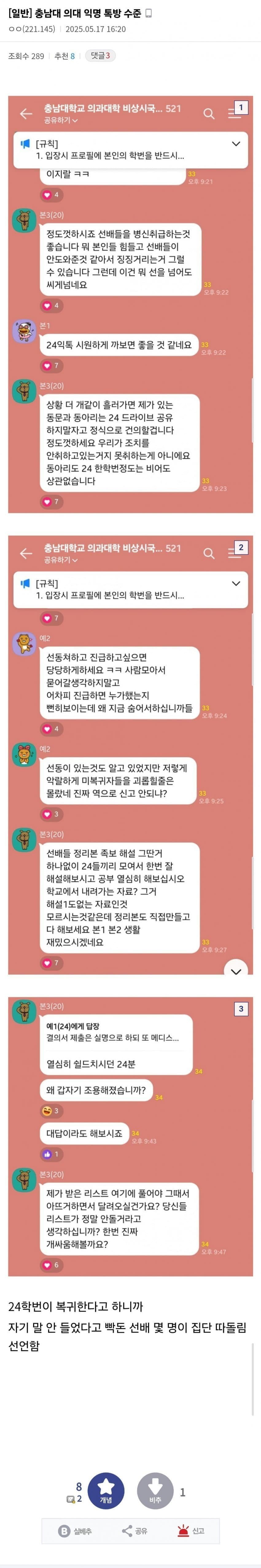Downvote the post with 비추 button
Screen dimensions: 261x1568
(x=155, y=1491)
